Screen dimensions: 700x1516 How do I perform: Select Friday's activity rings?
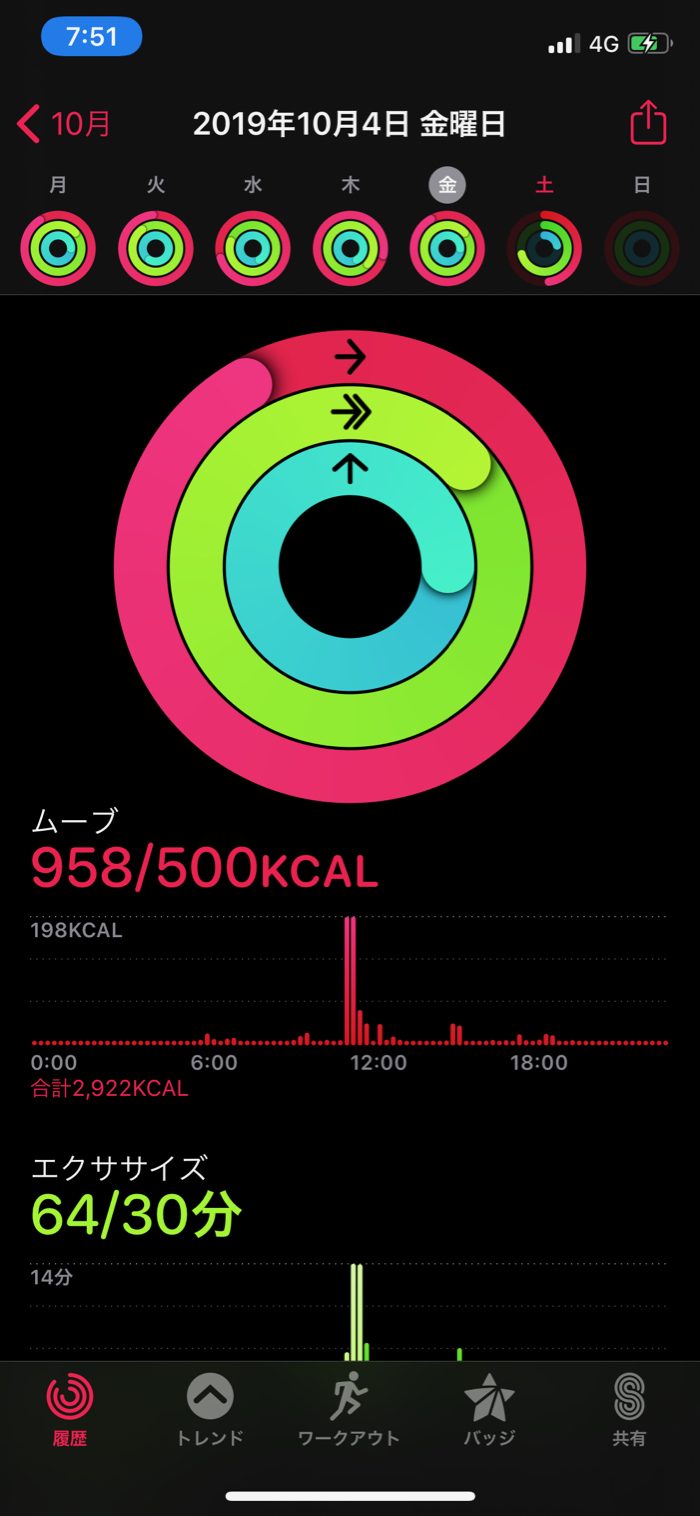coord(447,249)
